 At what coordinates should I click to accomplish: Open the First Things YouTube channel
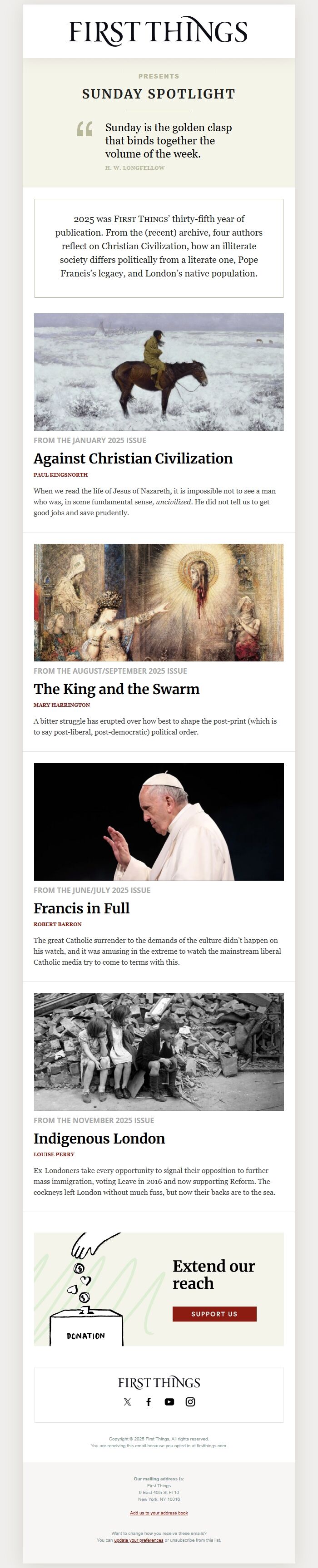[x=169, y=1401]
